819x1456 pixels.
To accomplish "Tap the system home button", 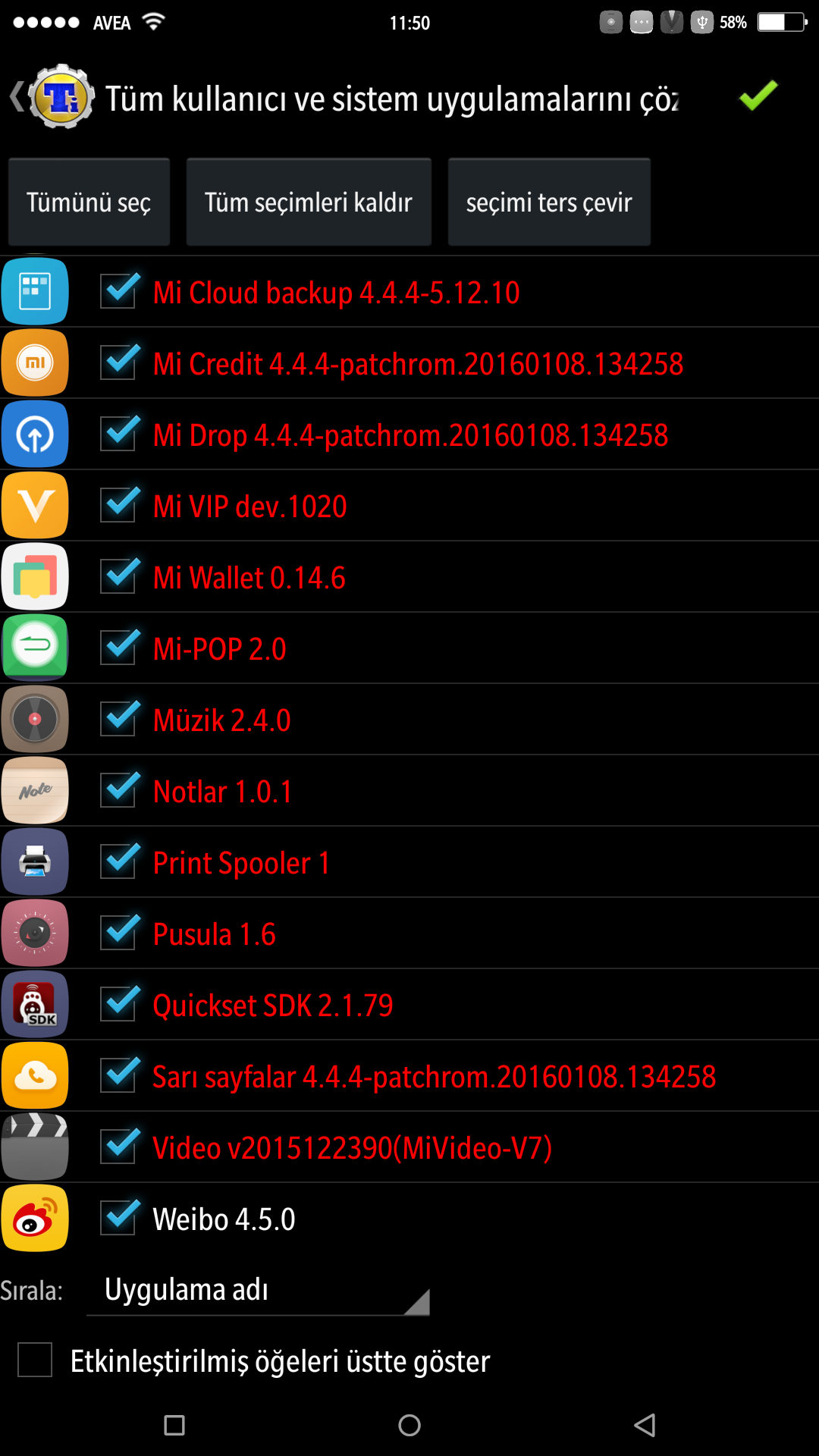I will coord(409,1425).
